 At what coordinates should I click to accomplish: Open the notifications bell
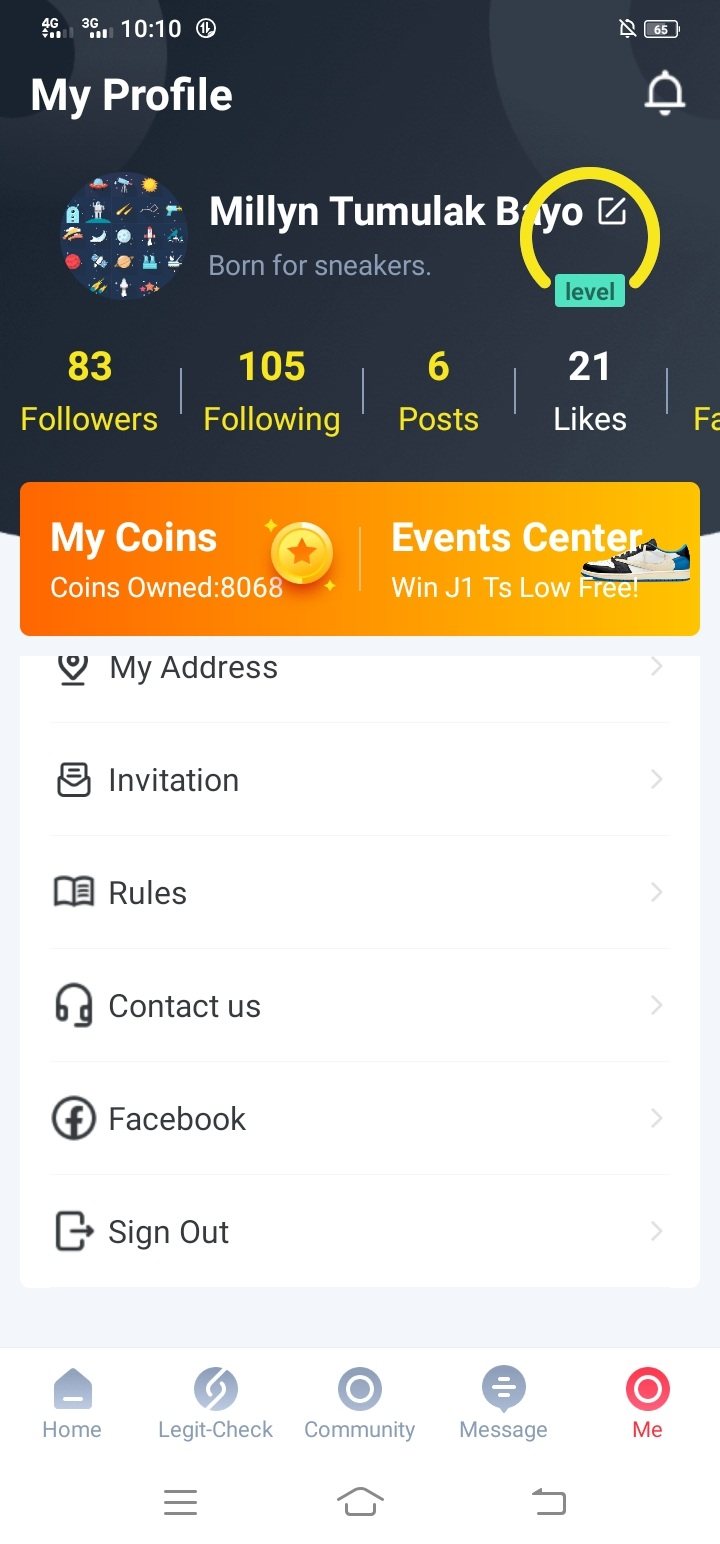(x=664, y=94)
